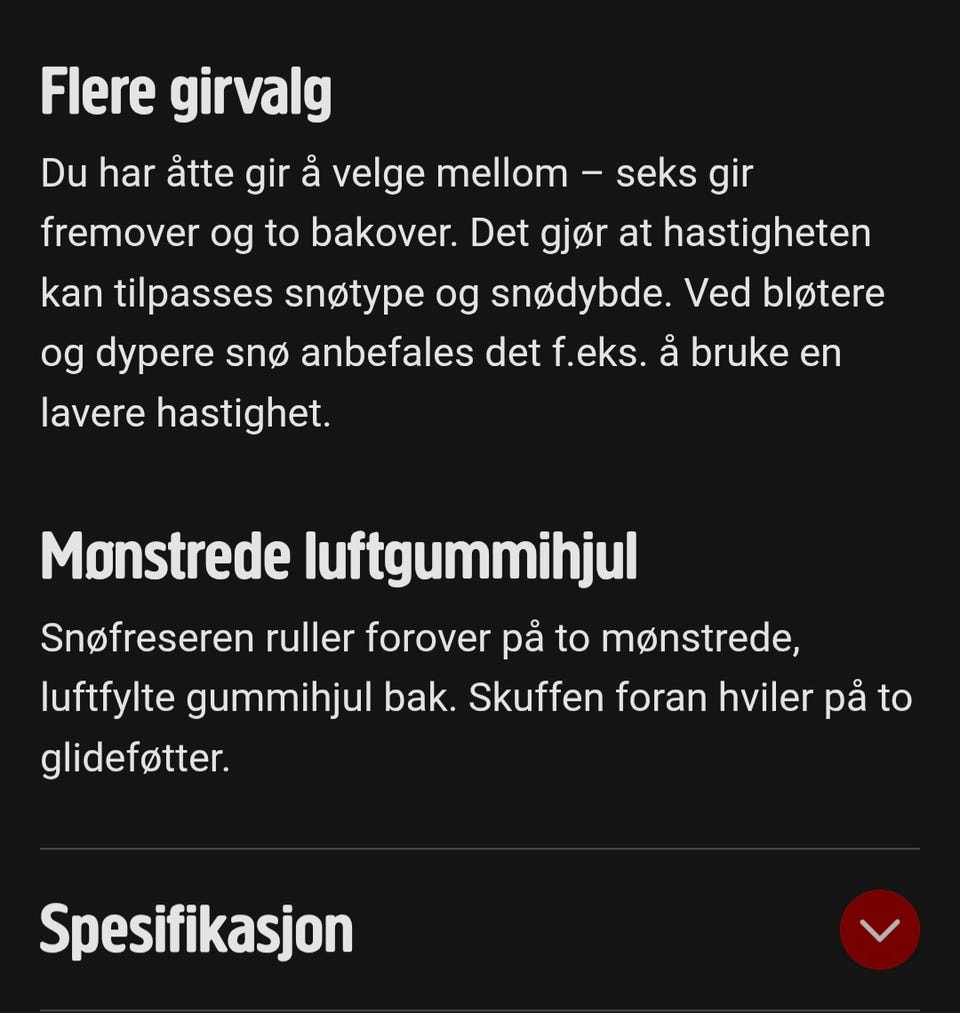Screen dimensions: 960x1013
Task: Click the dark background area between sections
Action: click(x=480, y=470)
